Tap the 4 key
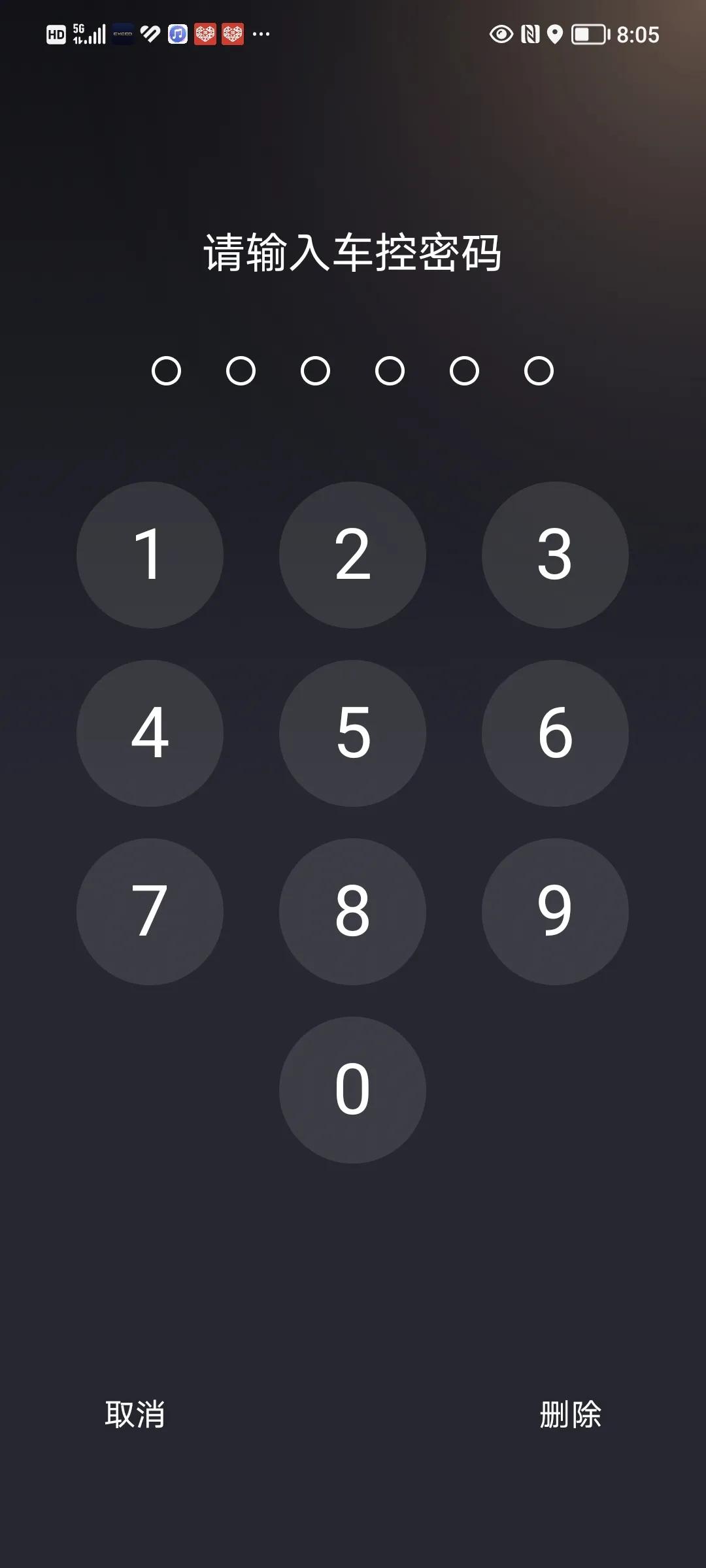The width and height of the screenshot is (706, 1568). (150, 733)
